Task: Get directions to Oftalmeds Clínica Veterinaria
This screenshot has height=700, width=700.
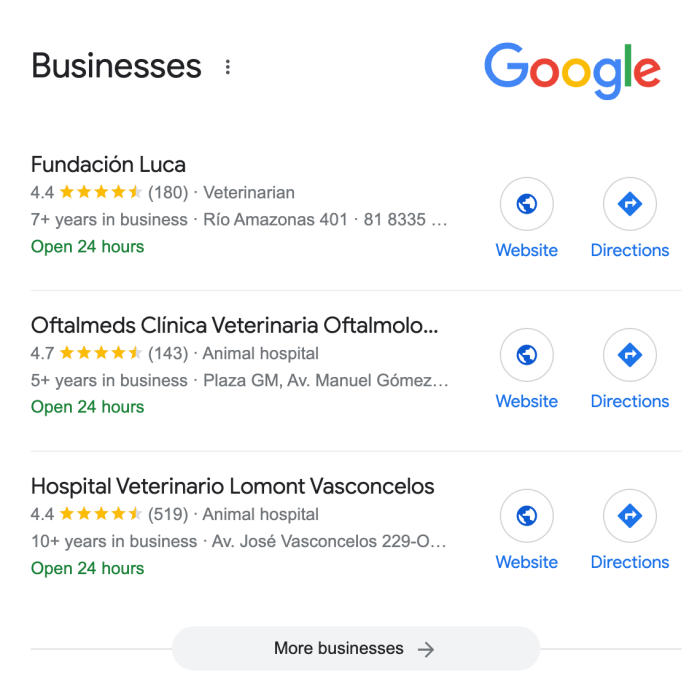Action: [x=629, y=356]
